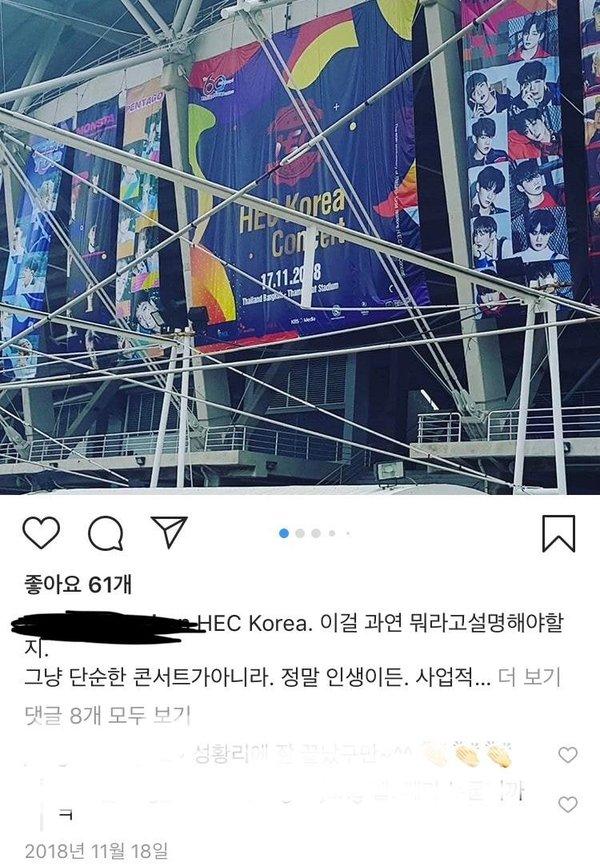The width and height of the screenshot is (600, 866).
Task: Open the comment bubble icon
Action: (x=105, y=534)
